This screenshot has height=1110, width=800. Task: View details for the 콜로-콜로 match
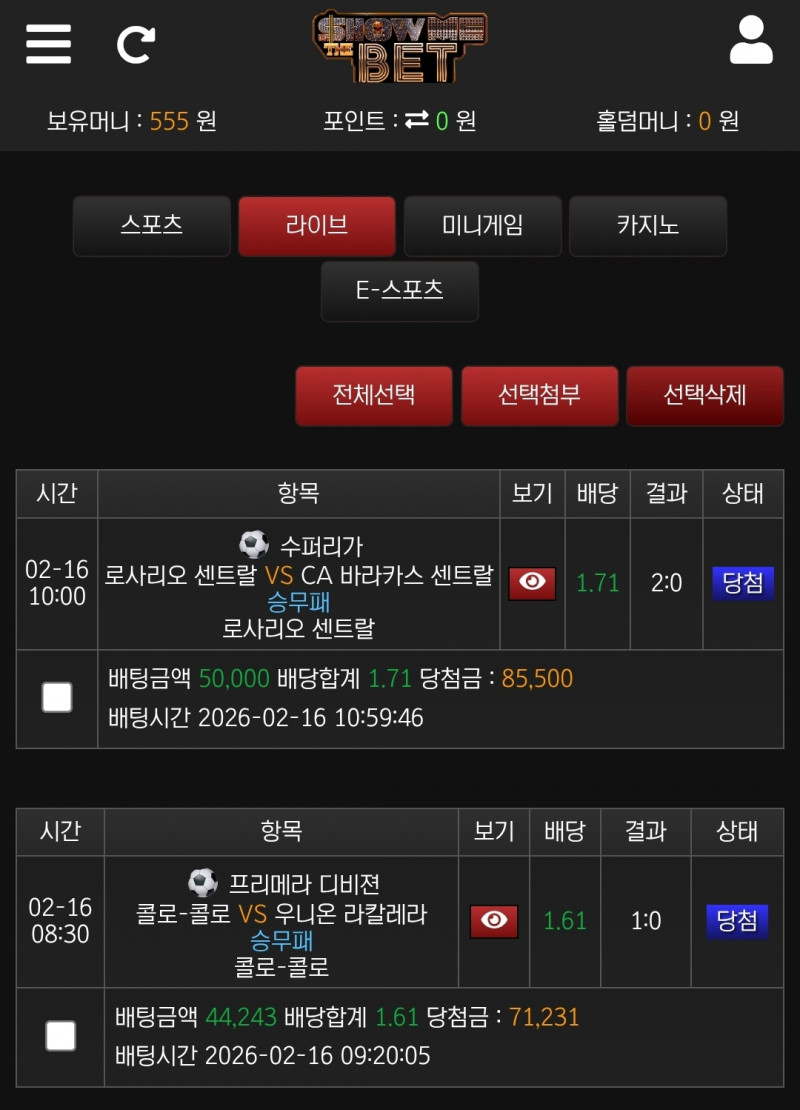tap(494, 921)
